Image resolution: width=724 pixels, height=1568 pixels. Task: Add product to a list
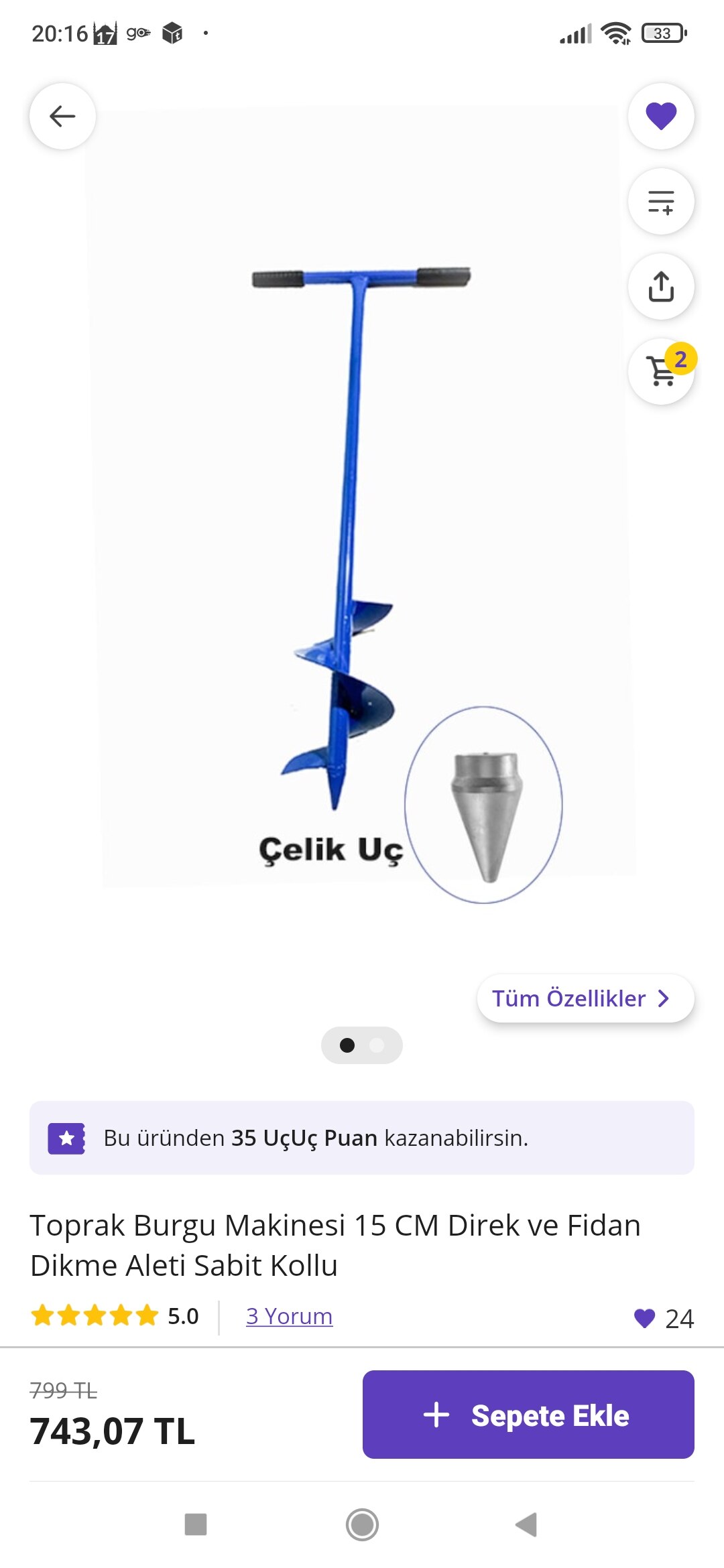(x=661, y=201)
